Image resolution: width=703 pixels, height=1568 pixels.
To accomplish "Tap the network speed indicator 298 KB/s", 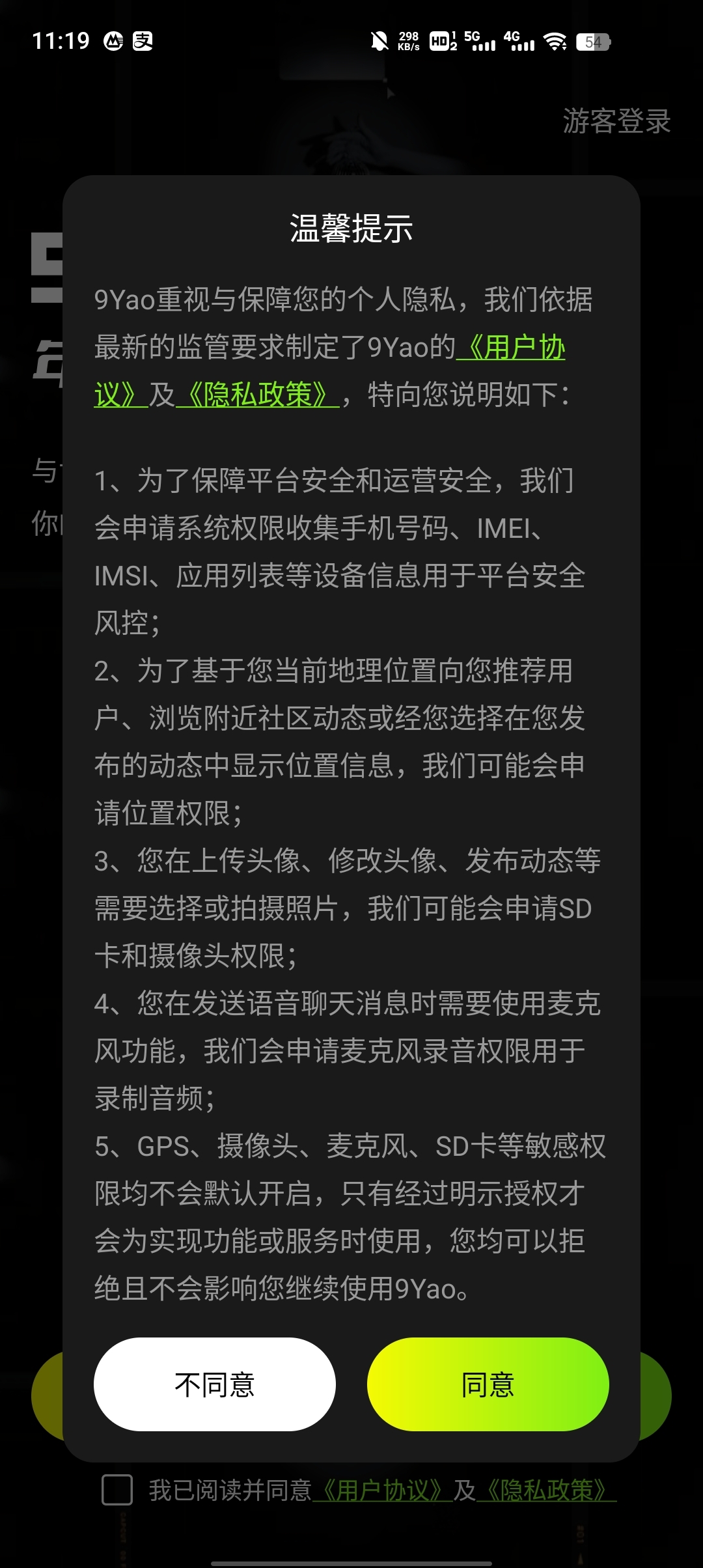I will (x=407, y=40).
